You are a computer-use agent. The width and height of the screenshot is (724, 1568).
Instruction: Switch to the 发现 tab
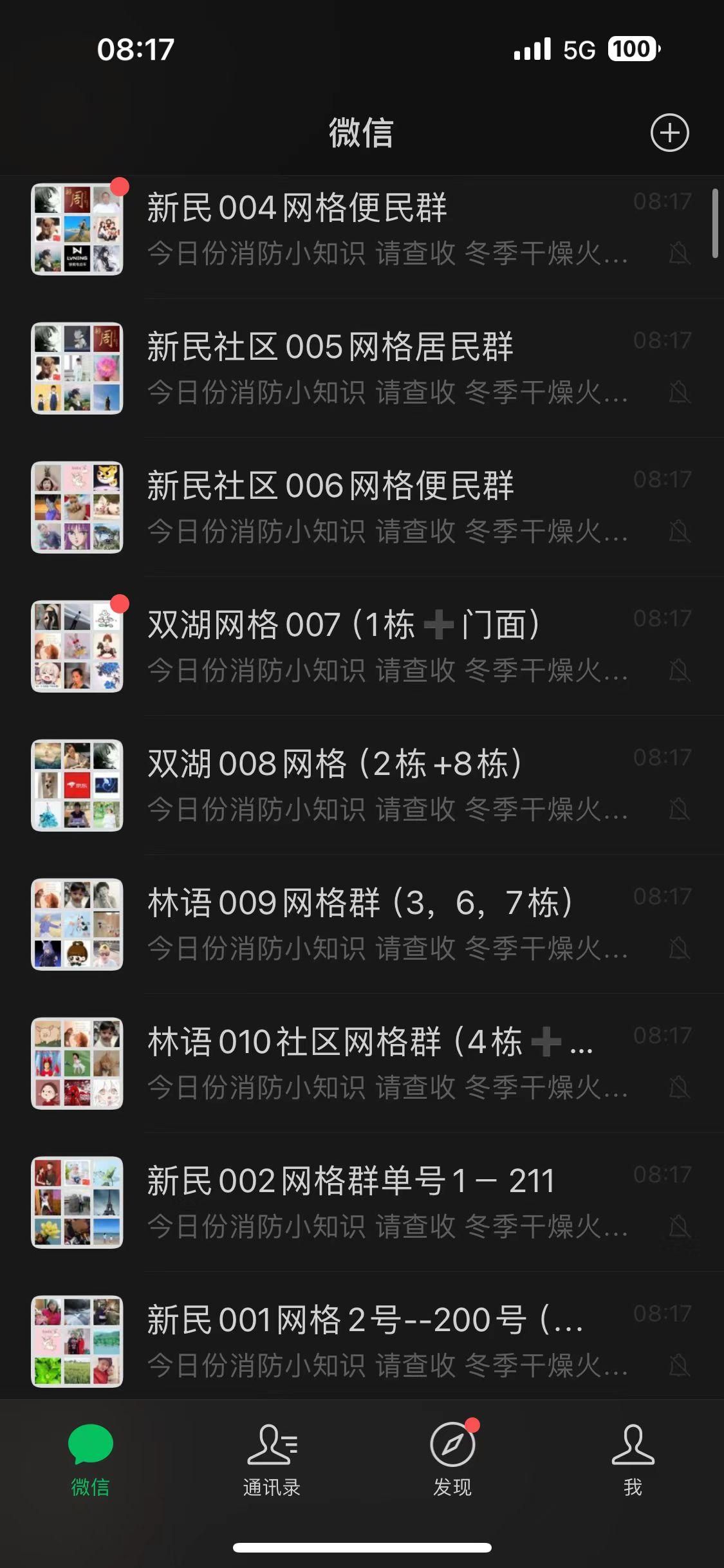point(452,1460)
